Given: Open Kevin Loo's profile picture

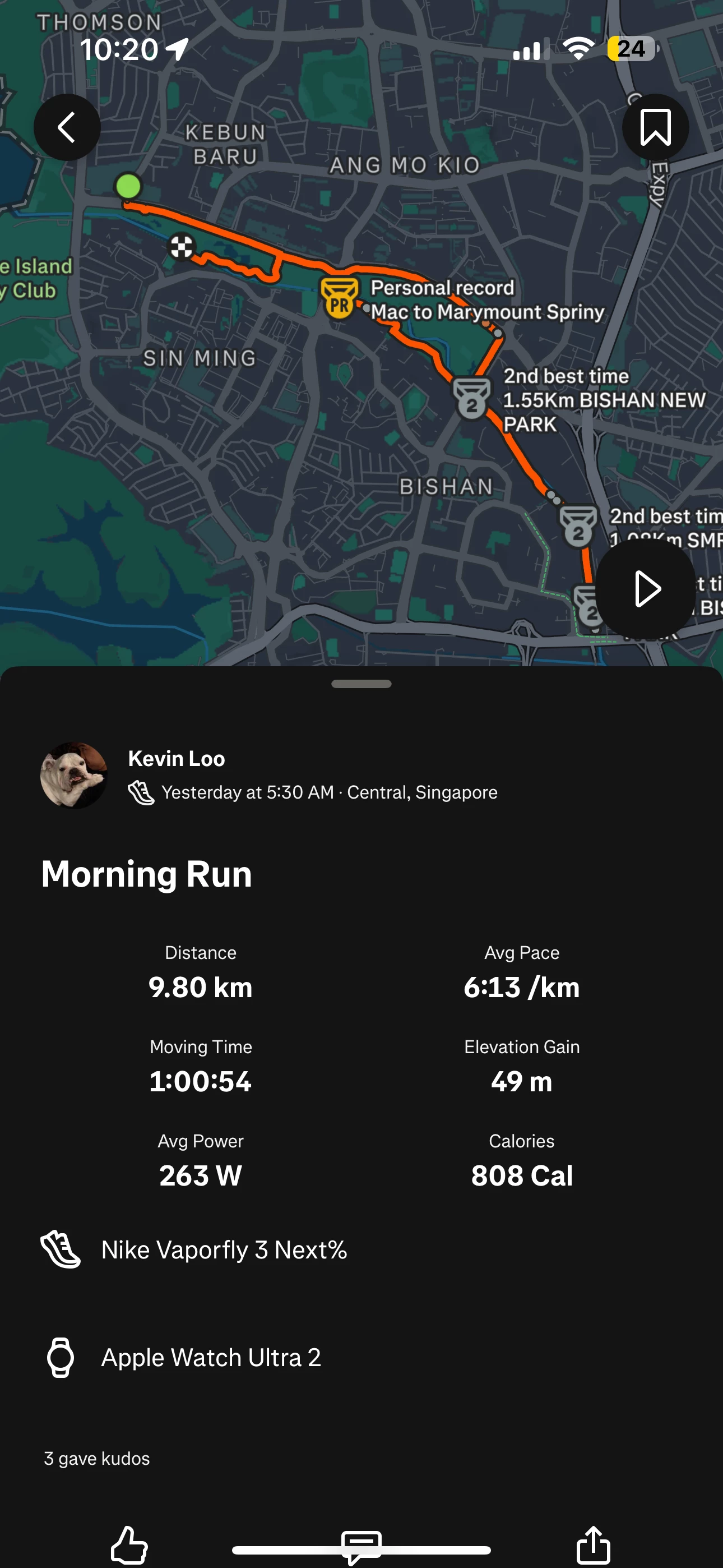Looking at the screenshot, I should coord(73,775).
